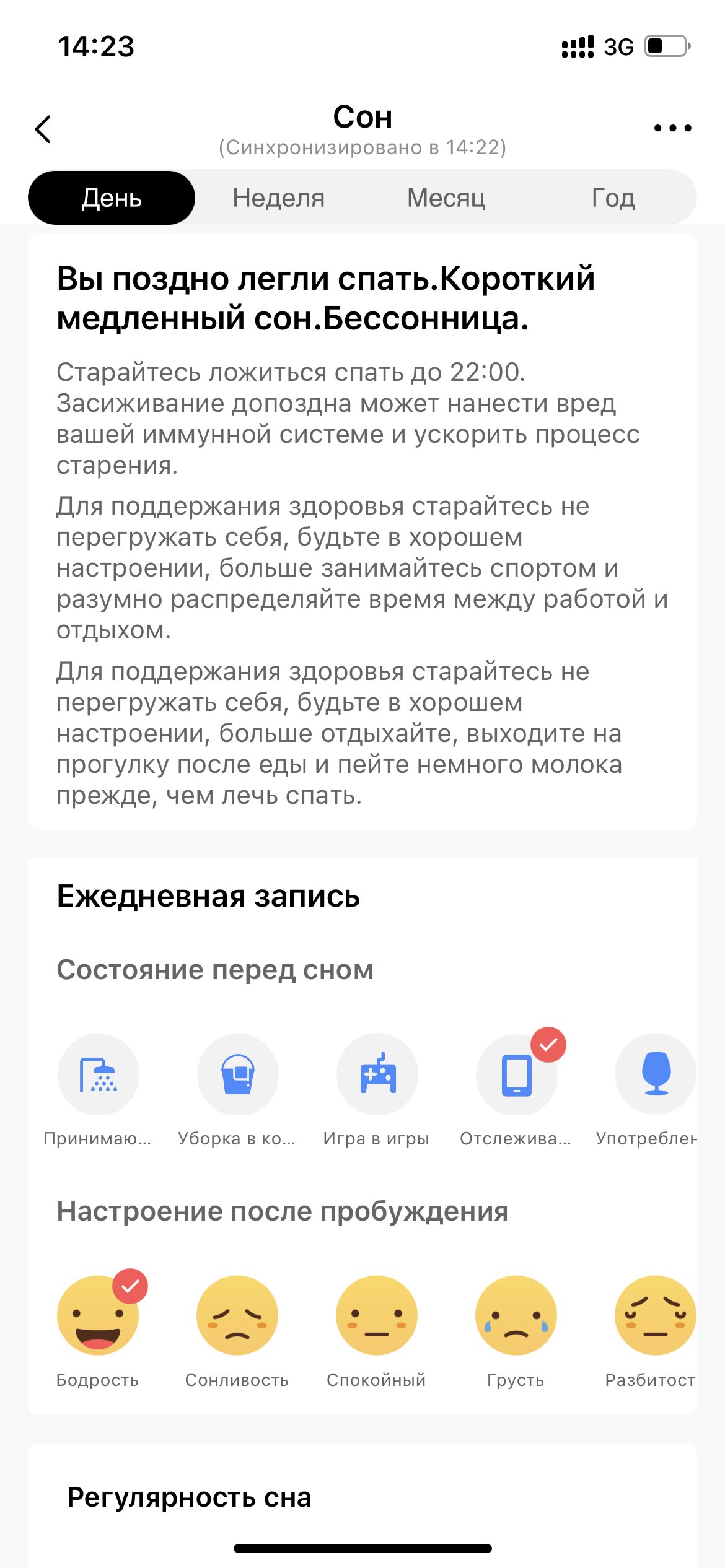Switch to the Месяц tab
Screen dimensions: 725x1568
[x=446, y=198]
